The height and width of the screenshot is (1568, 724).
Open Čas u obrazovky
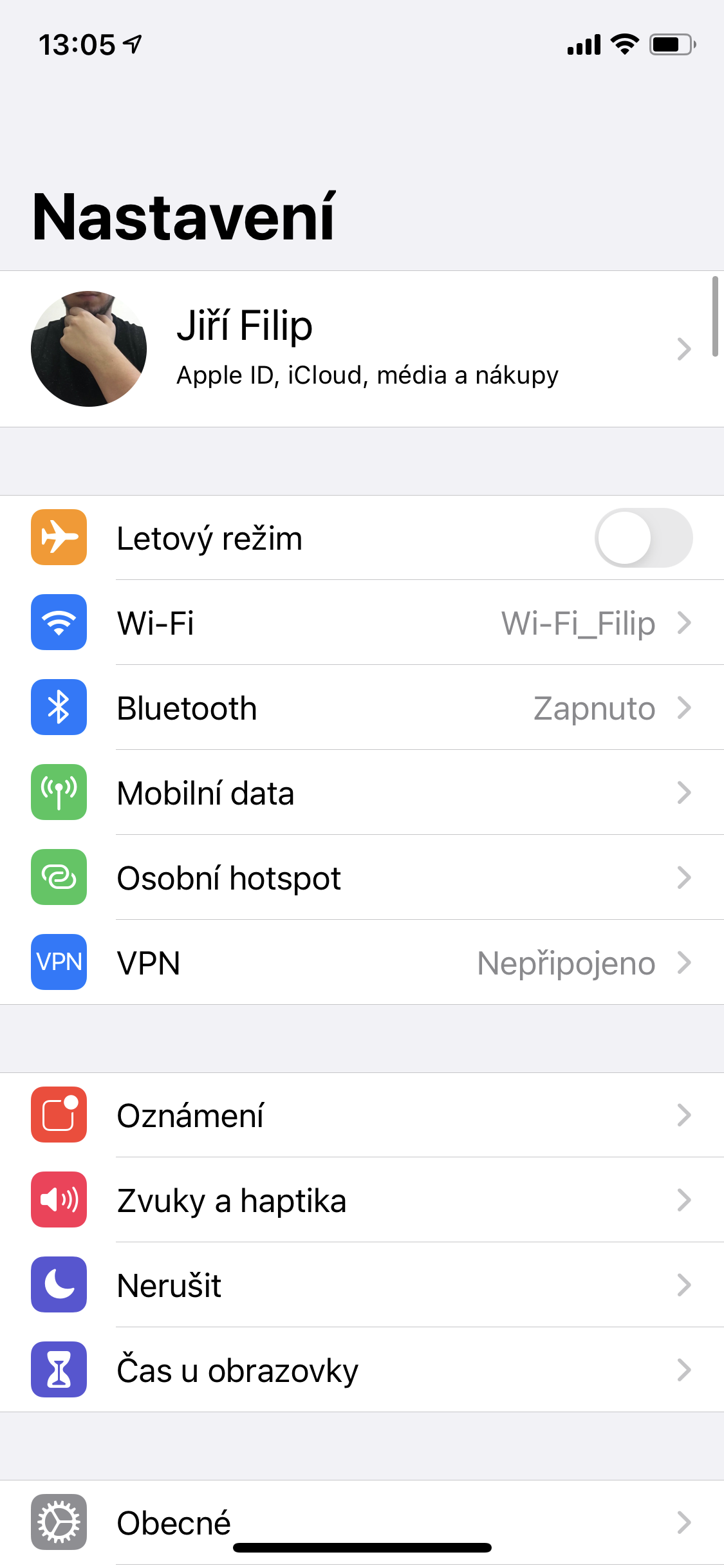360,1370
